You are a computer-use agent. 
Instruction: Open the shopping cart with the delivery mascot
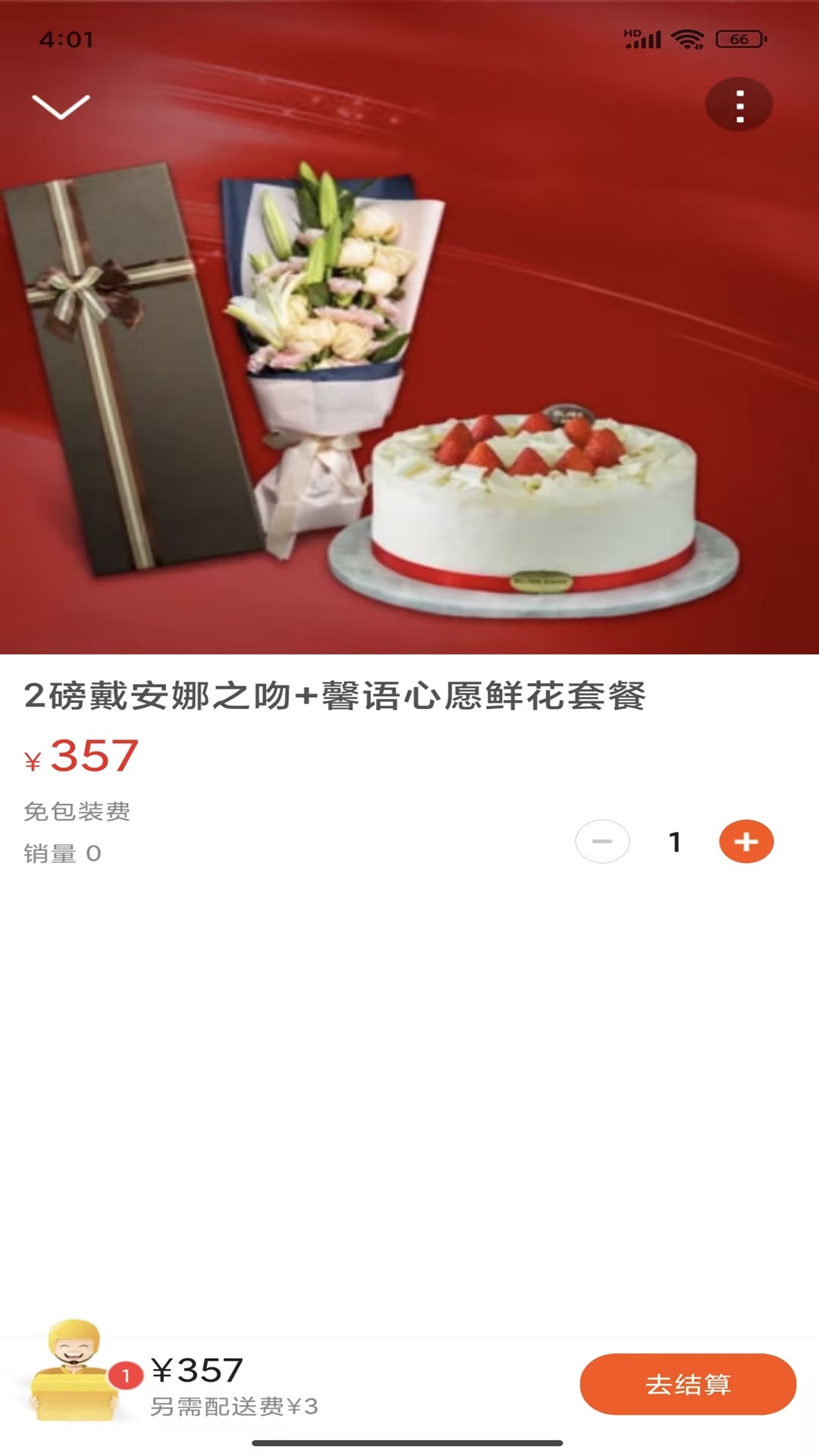click(x=74, y=1373)
